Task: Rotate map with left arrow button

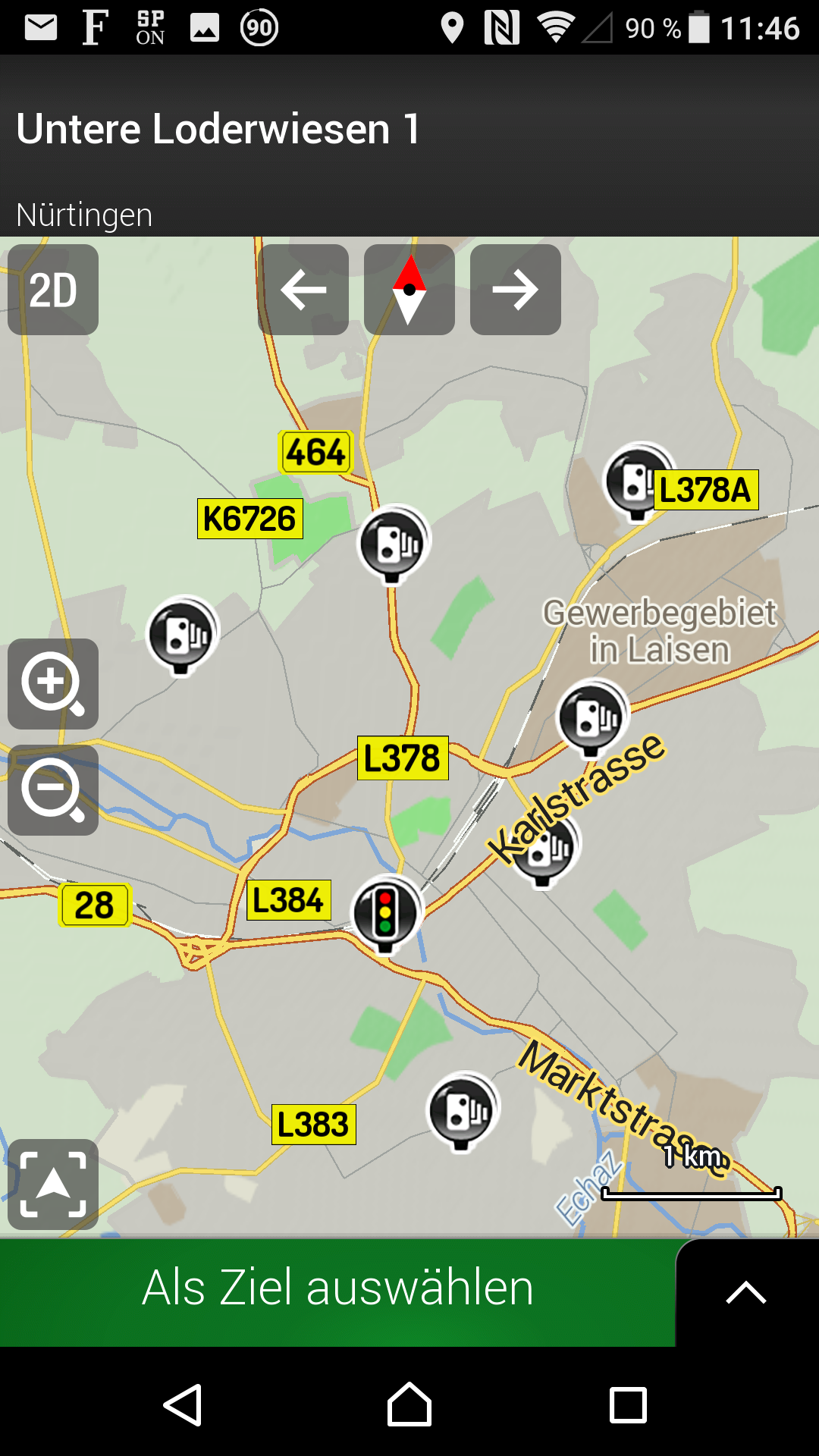Action: pos(303,290)
